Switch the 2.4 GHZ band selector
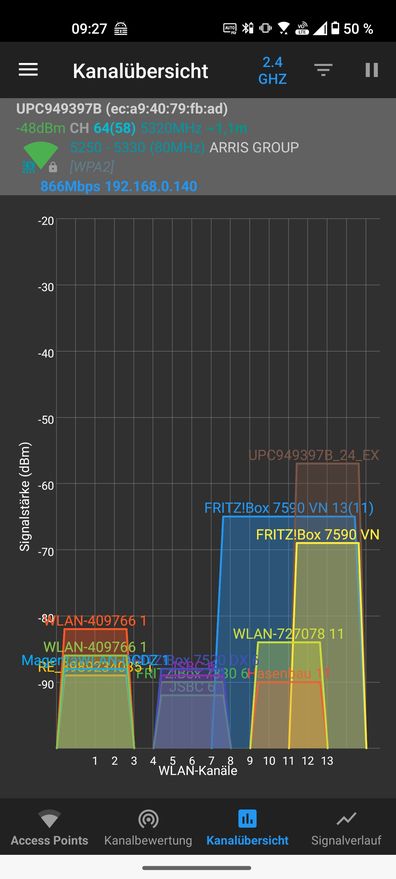This screenshot has width=396, height=879. point(272,71)
